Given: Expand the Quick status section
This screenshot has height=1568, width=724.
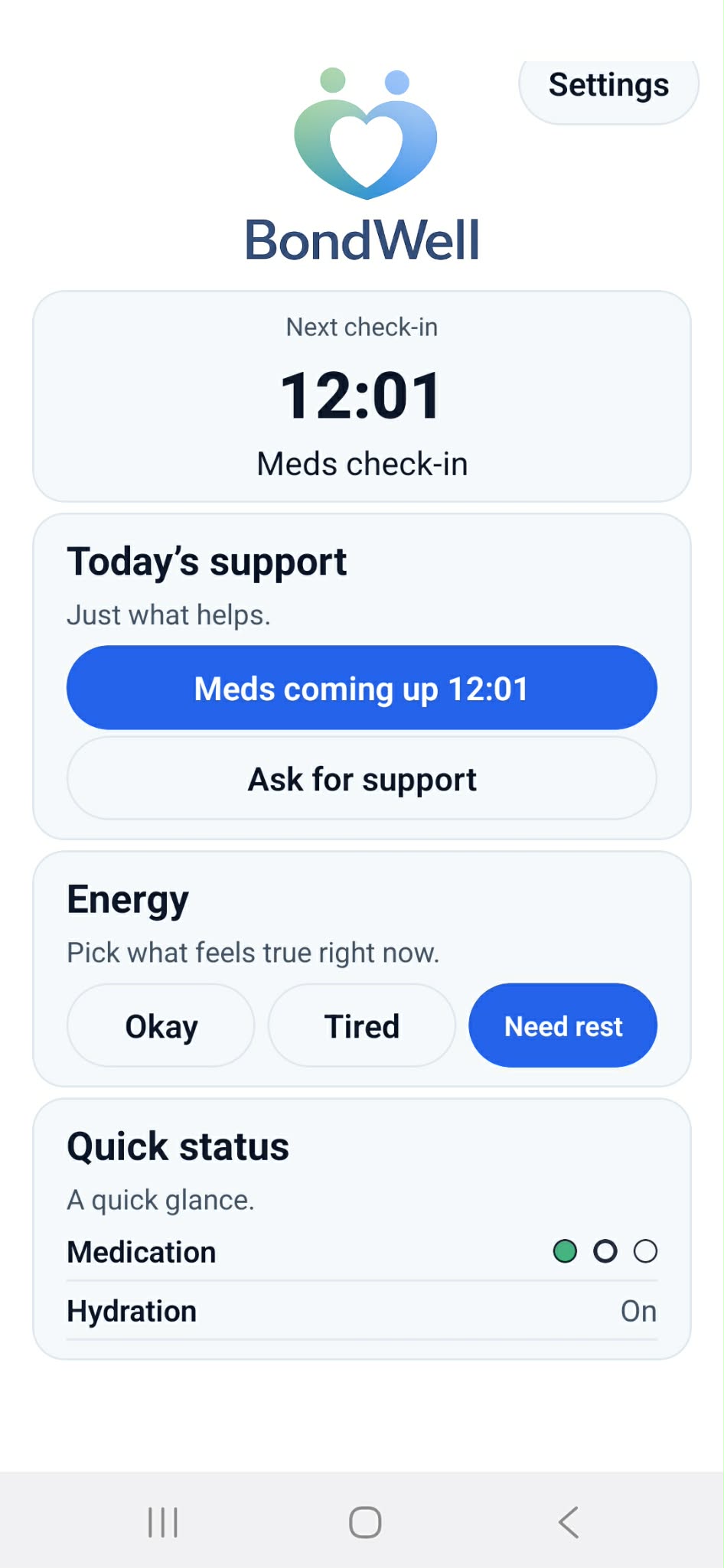Looking at the screenshot, I should point(178,1145).
